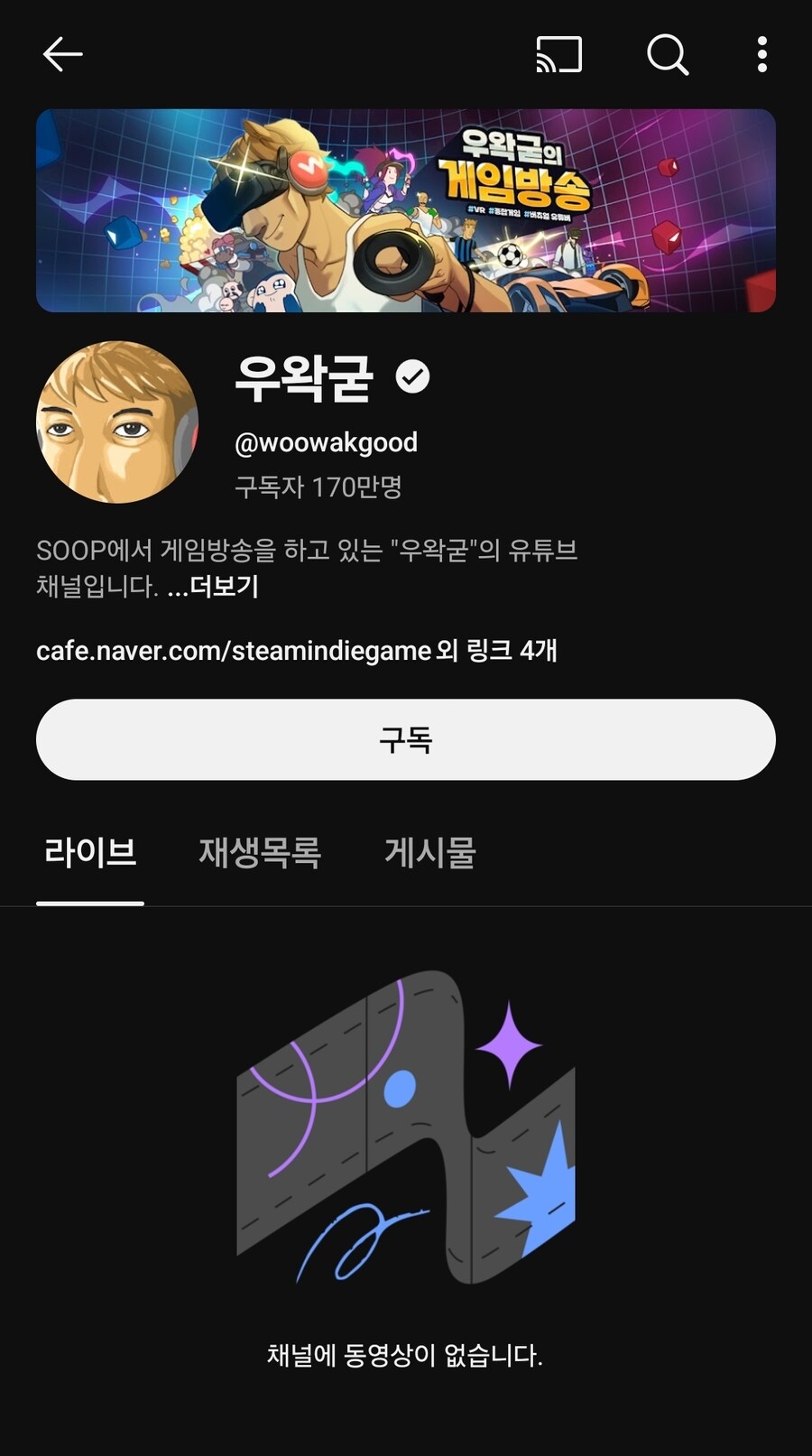Viewport: 812px width, 1456px height.
Task: Tap the @woowakgood handle text
Action: (326, 442)
